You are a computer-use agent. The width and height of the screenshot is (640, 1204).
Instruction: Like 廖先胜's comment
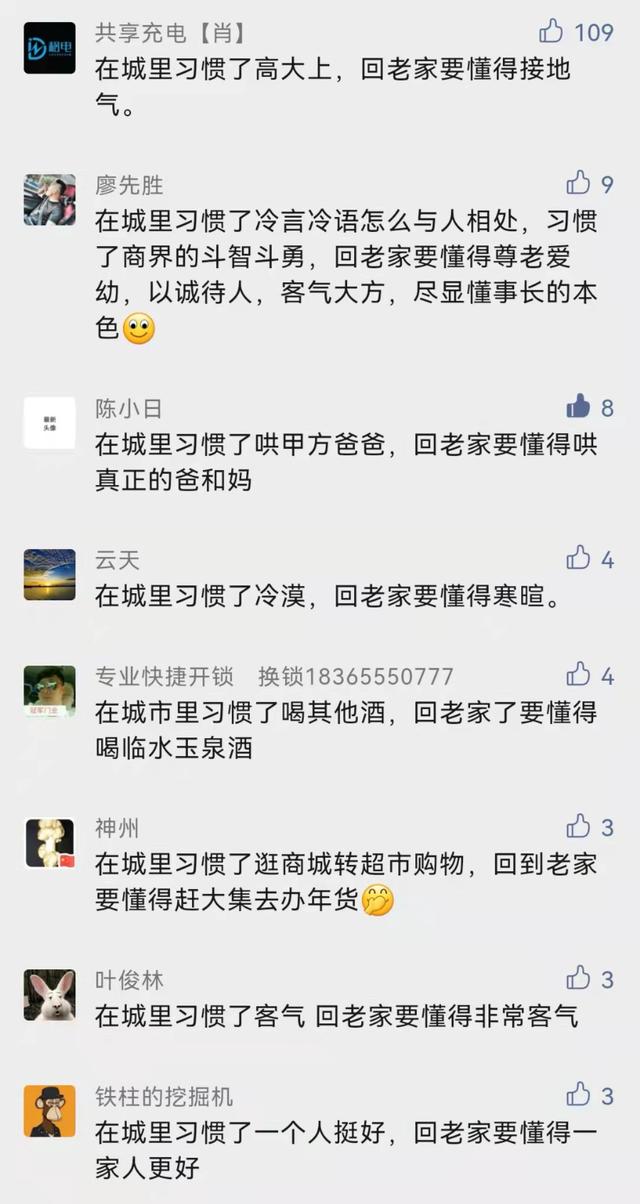pyautogui.click(x=579, y=183)
